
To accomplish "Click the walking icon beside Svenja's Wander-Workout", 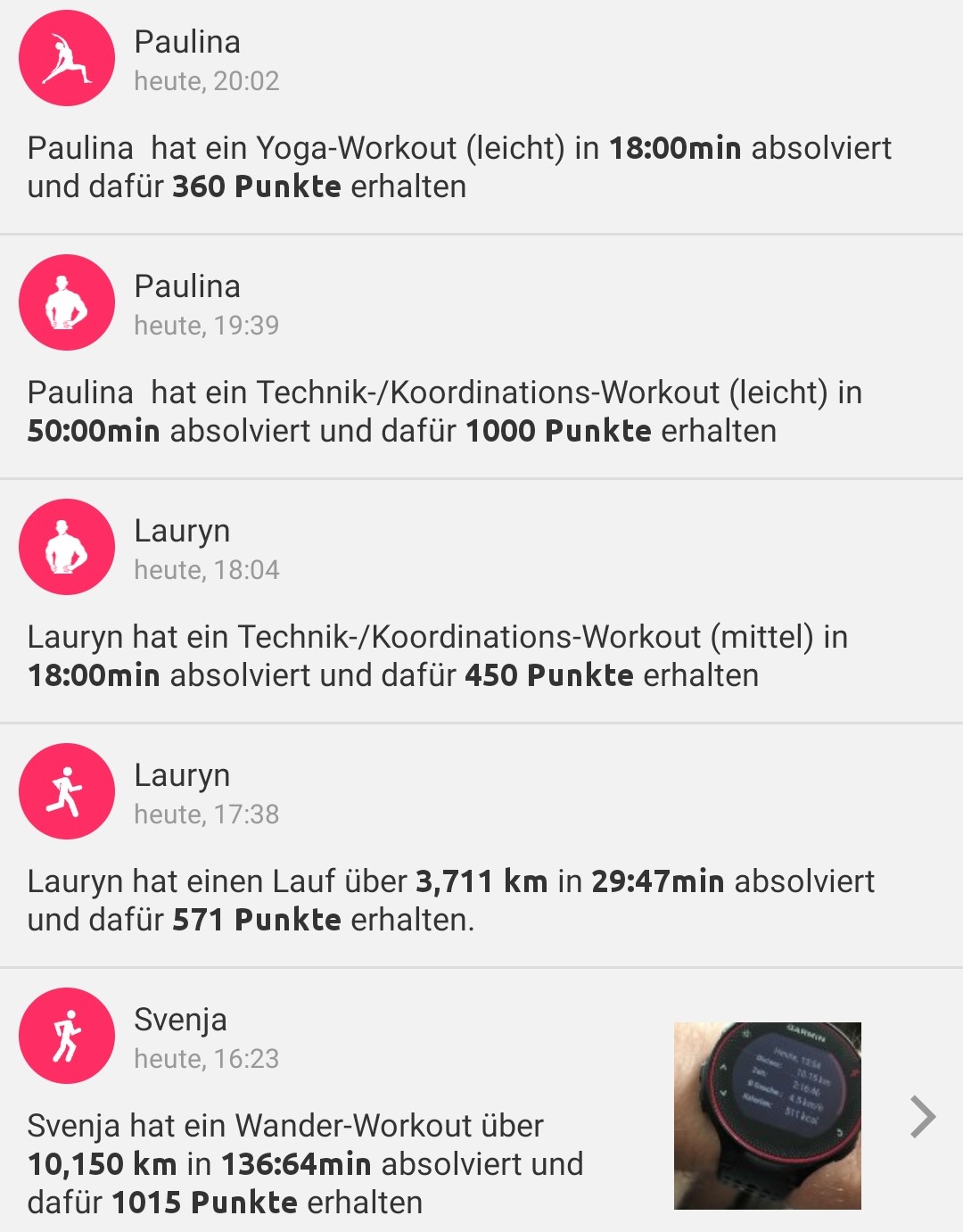I will [67, 1037].
